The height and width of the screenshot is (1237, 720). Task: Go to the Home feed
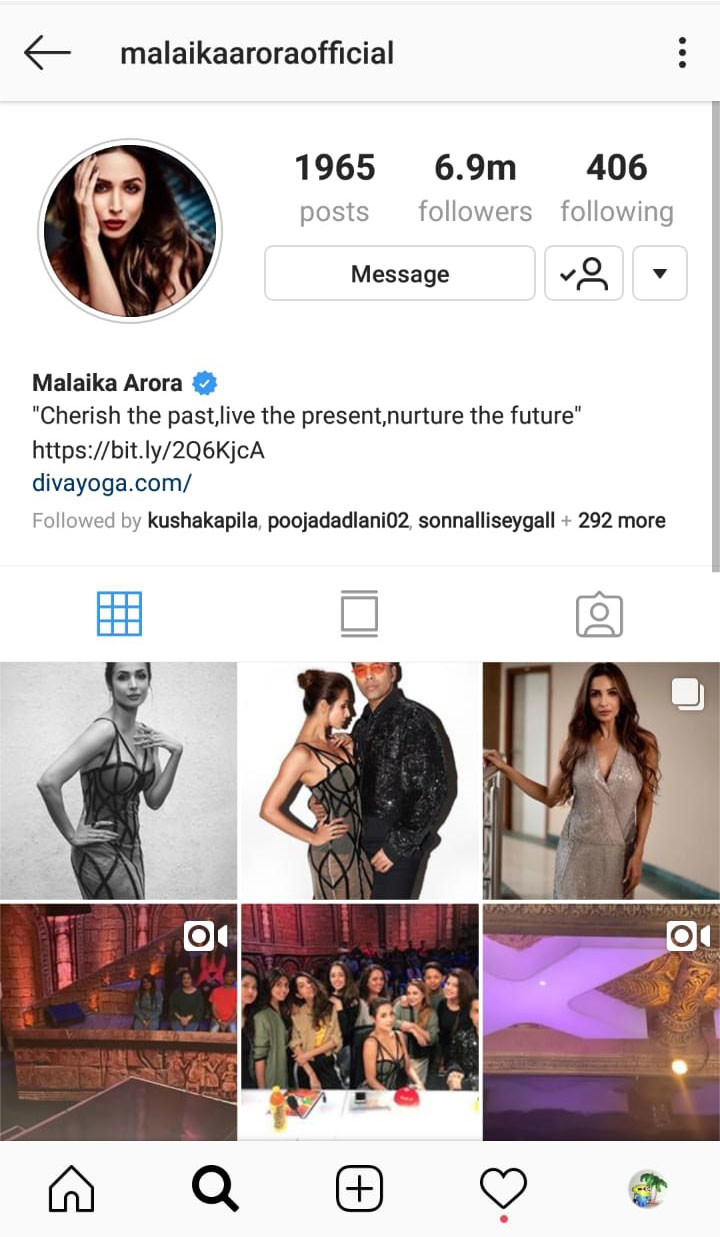72,1189
